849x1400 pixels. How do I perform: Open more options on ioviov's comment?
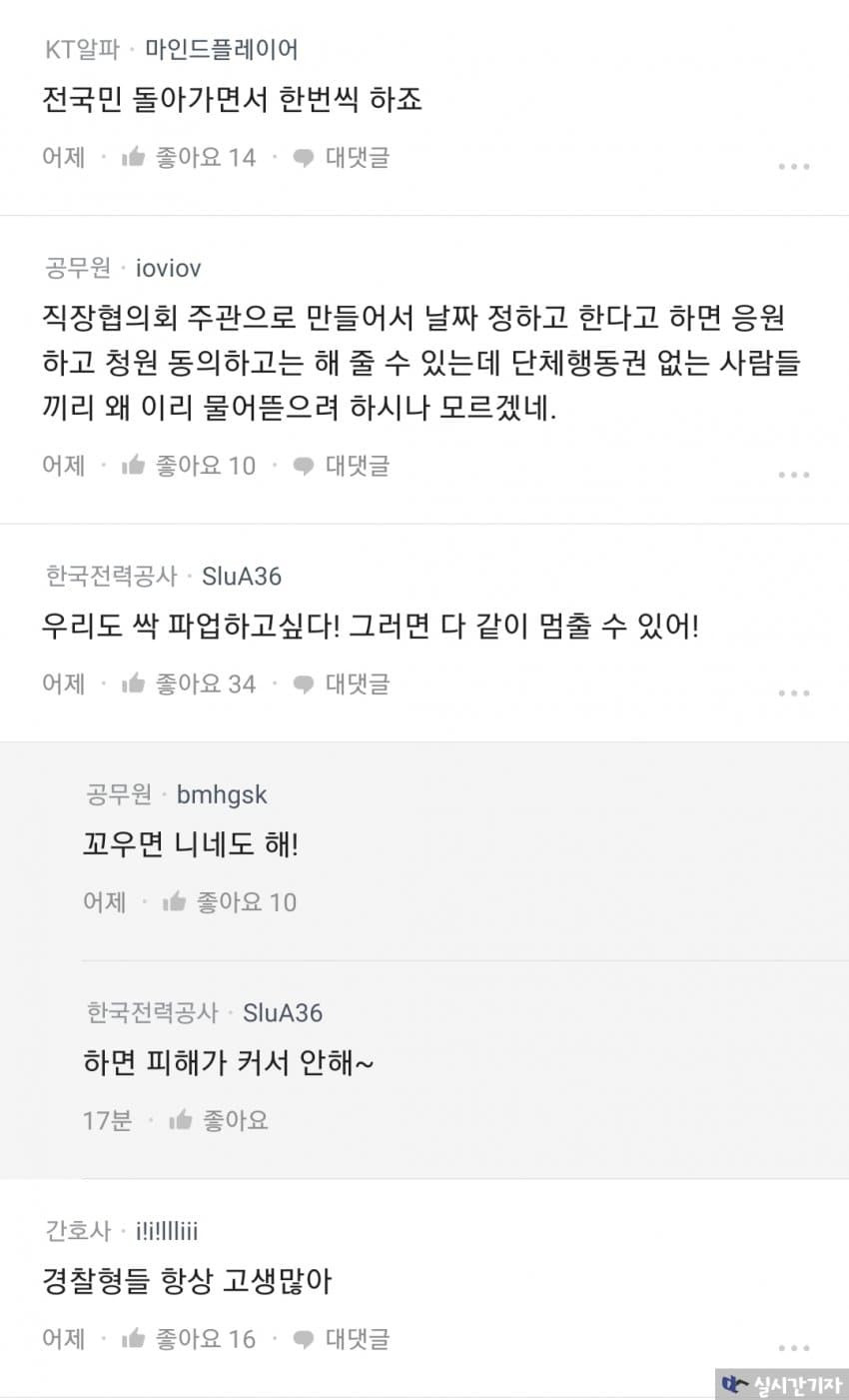(x=793, y=475)
